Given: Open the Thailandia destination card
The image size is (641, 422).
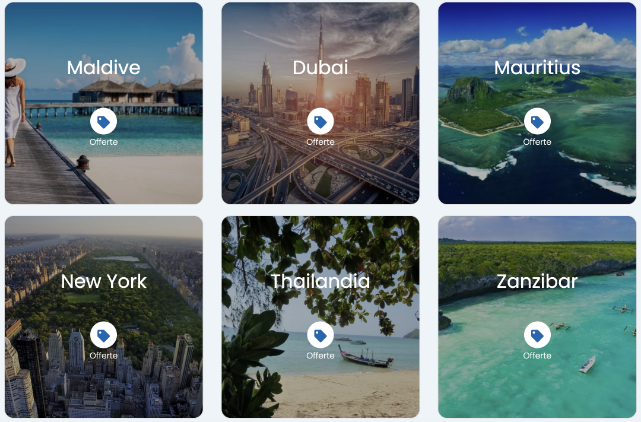Looking at the screenshot, I should 320,282.
